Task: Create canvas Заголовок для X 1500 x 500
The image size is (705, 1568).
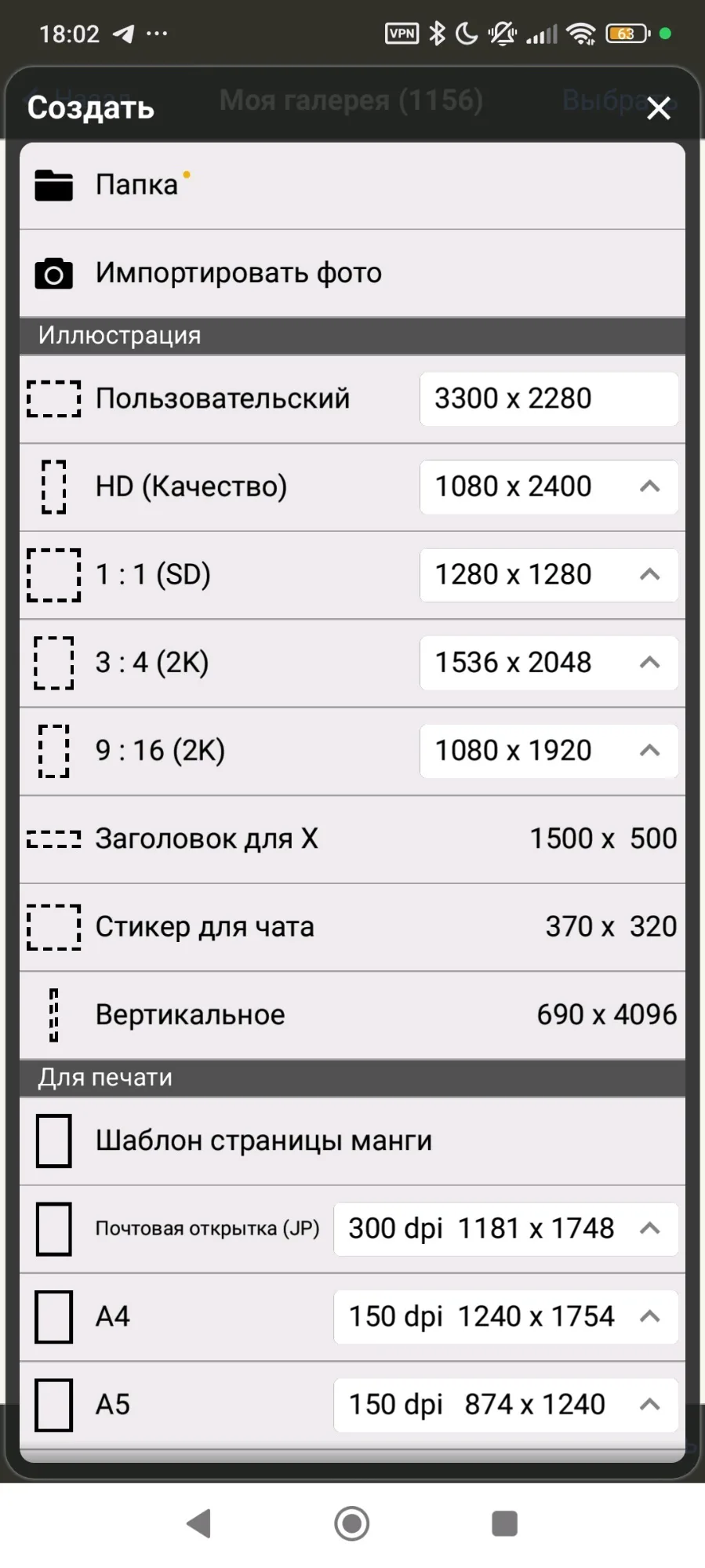Action: [x=352, y=839]
